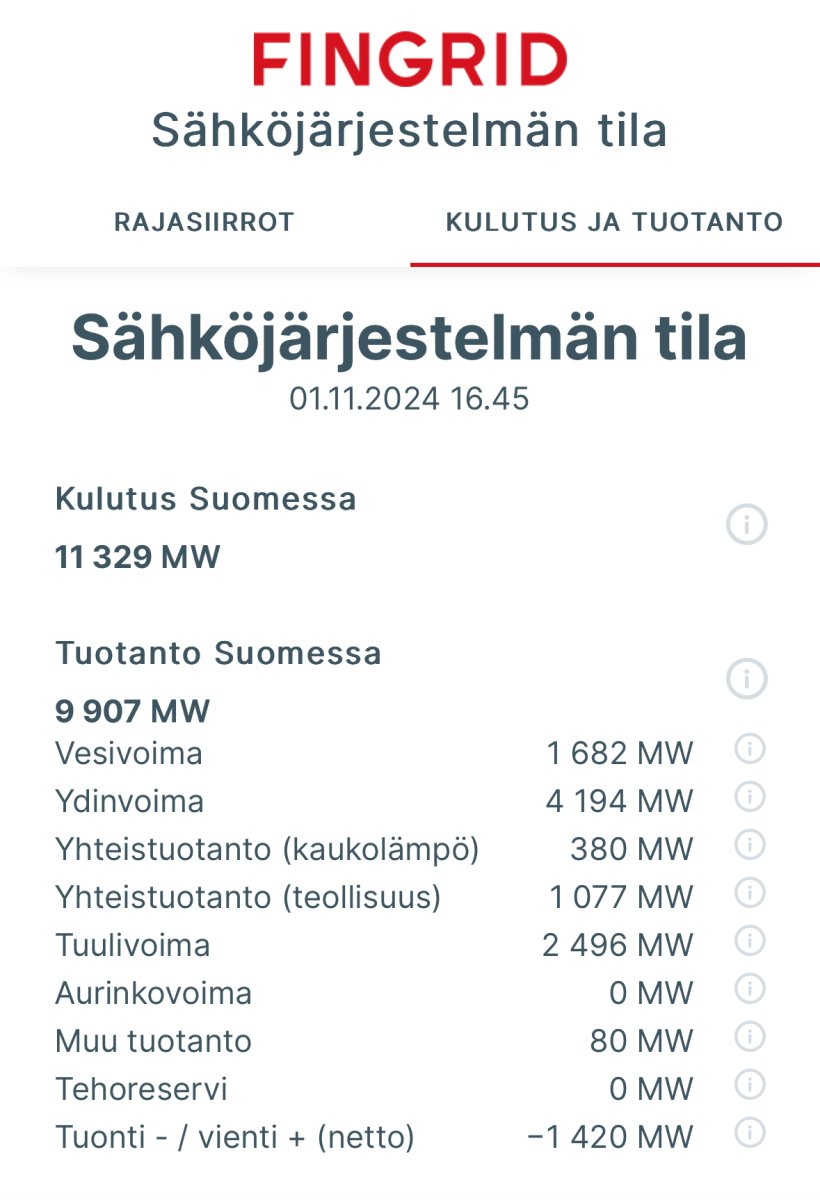820x1200 pixels.
Task: Tap the info icon for Muu tuotanto
Action: (x=749, y=1037)
